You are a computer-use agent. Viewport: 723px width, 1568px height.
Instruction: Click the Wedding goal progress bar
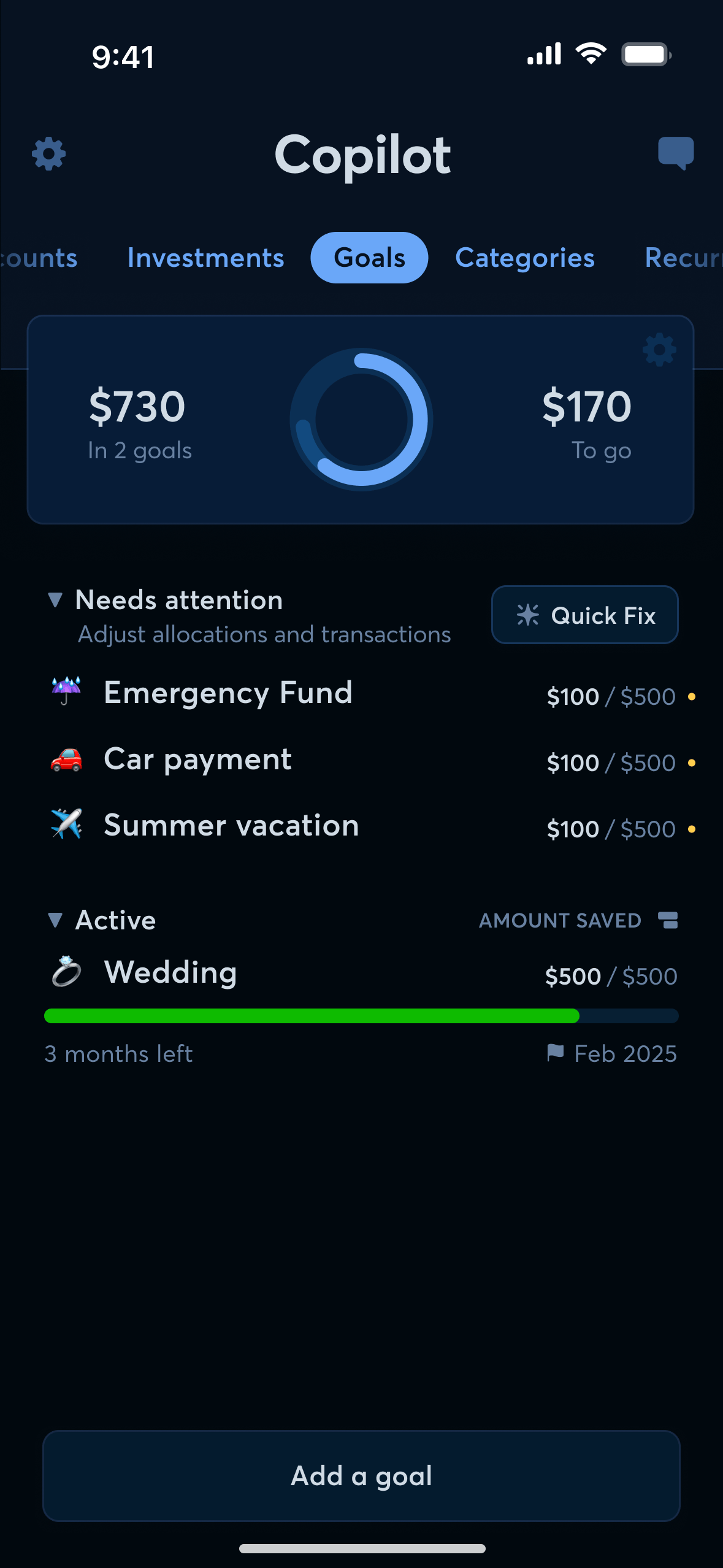361,1016
